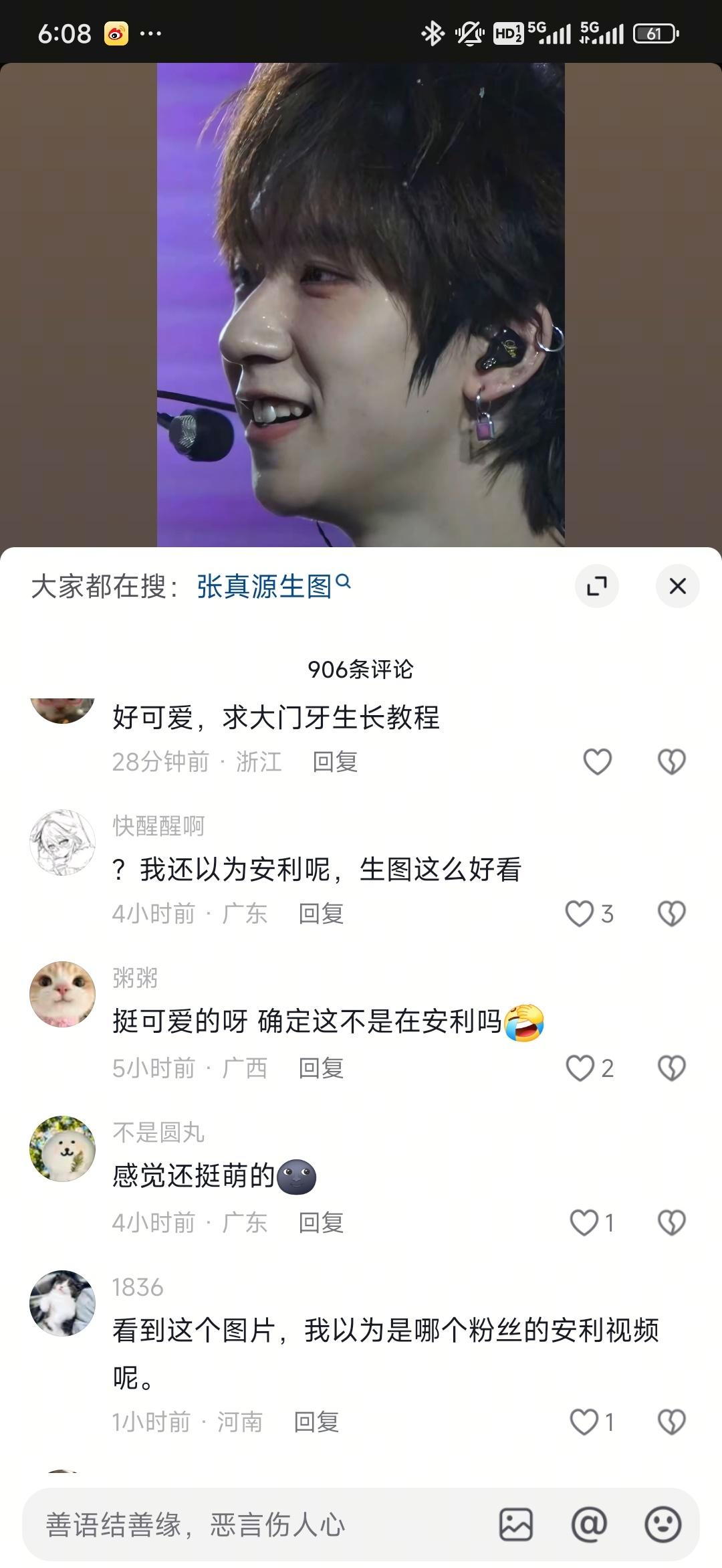Like the comment from 1836
Screen dimensions: 722x1568
[x=584, y=1422]
